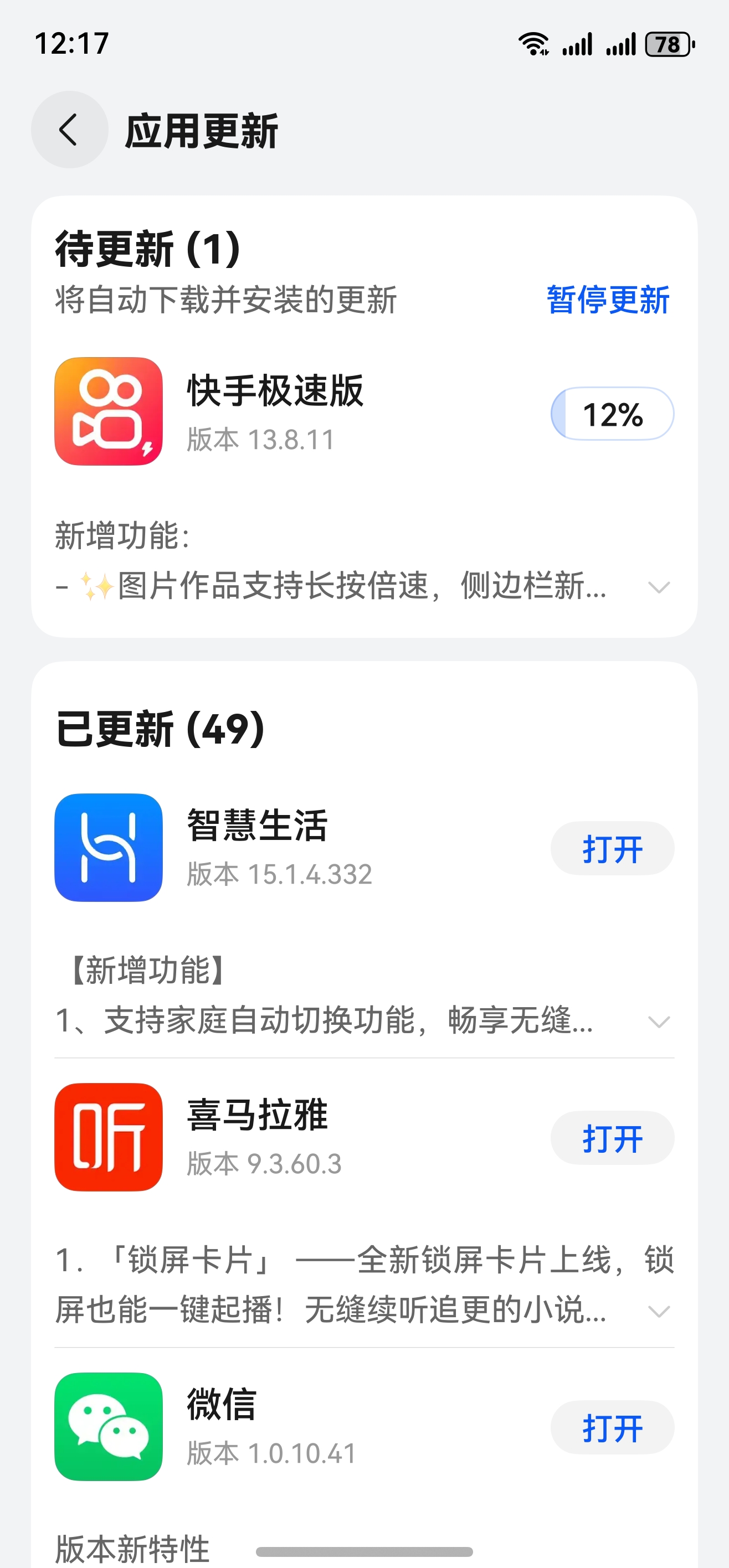Open 微信 using its 打开 button
The width and height of the screenshot is (729, 1568).
[x=612, y=1427]
